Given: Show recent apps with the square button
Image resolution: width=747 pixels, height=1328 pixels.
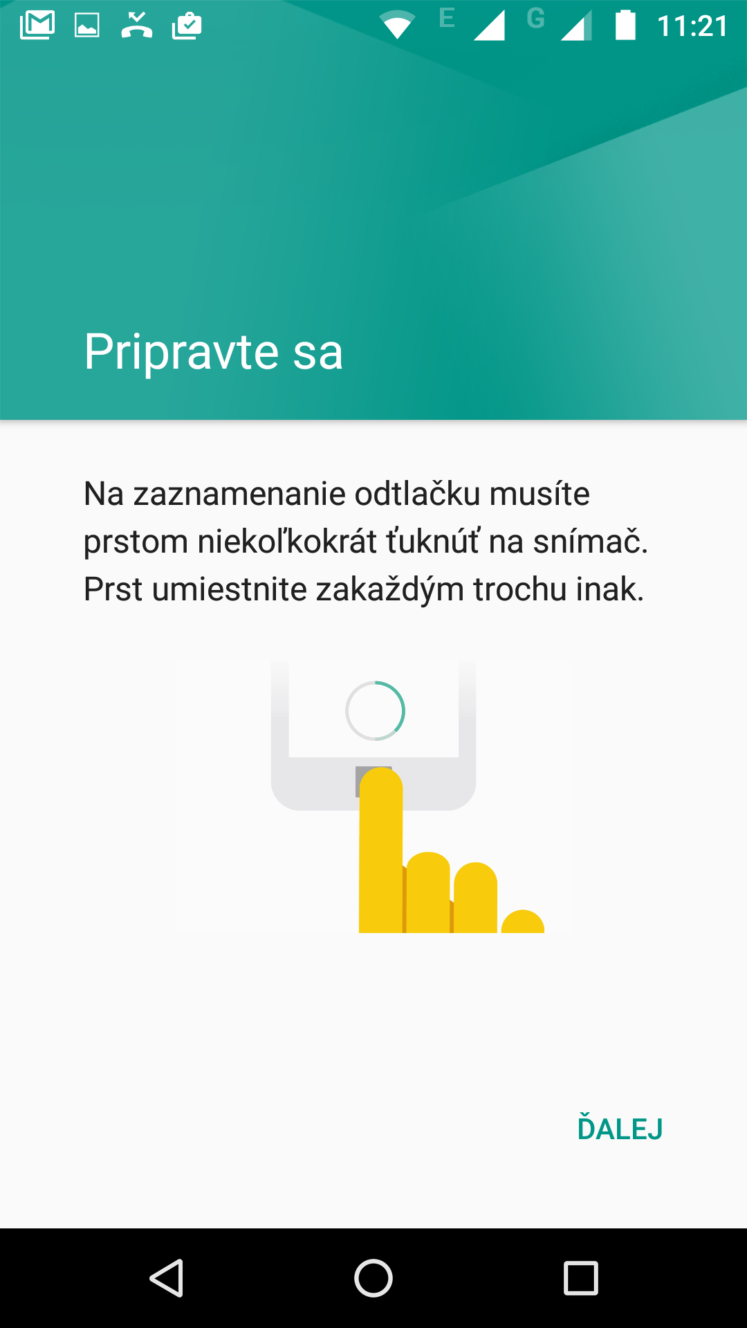Looking at the screenshot, I should 580,1277.
